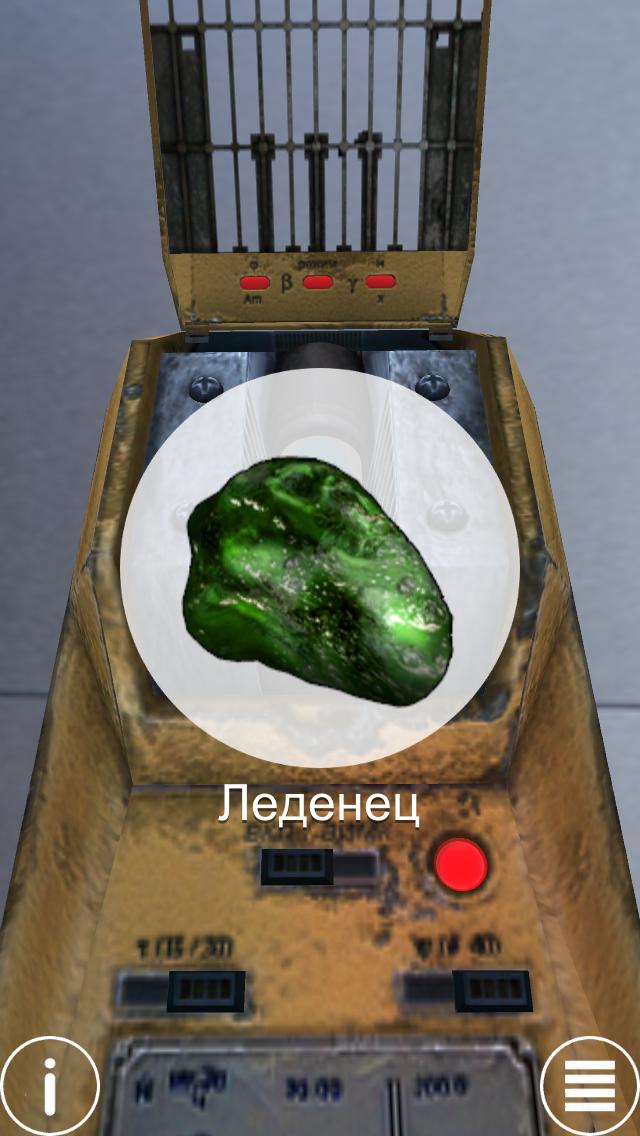Open the hamburger menu
This screenshot has height=1136, width=640.
(590, 1086)
